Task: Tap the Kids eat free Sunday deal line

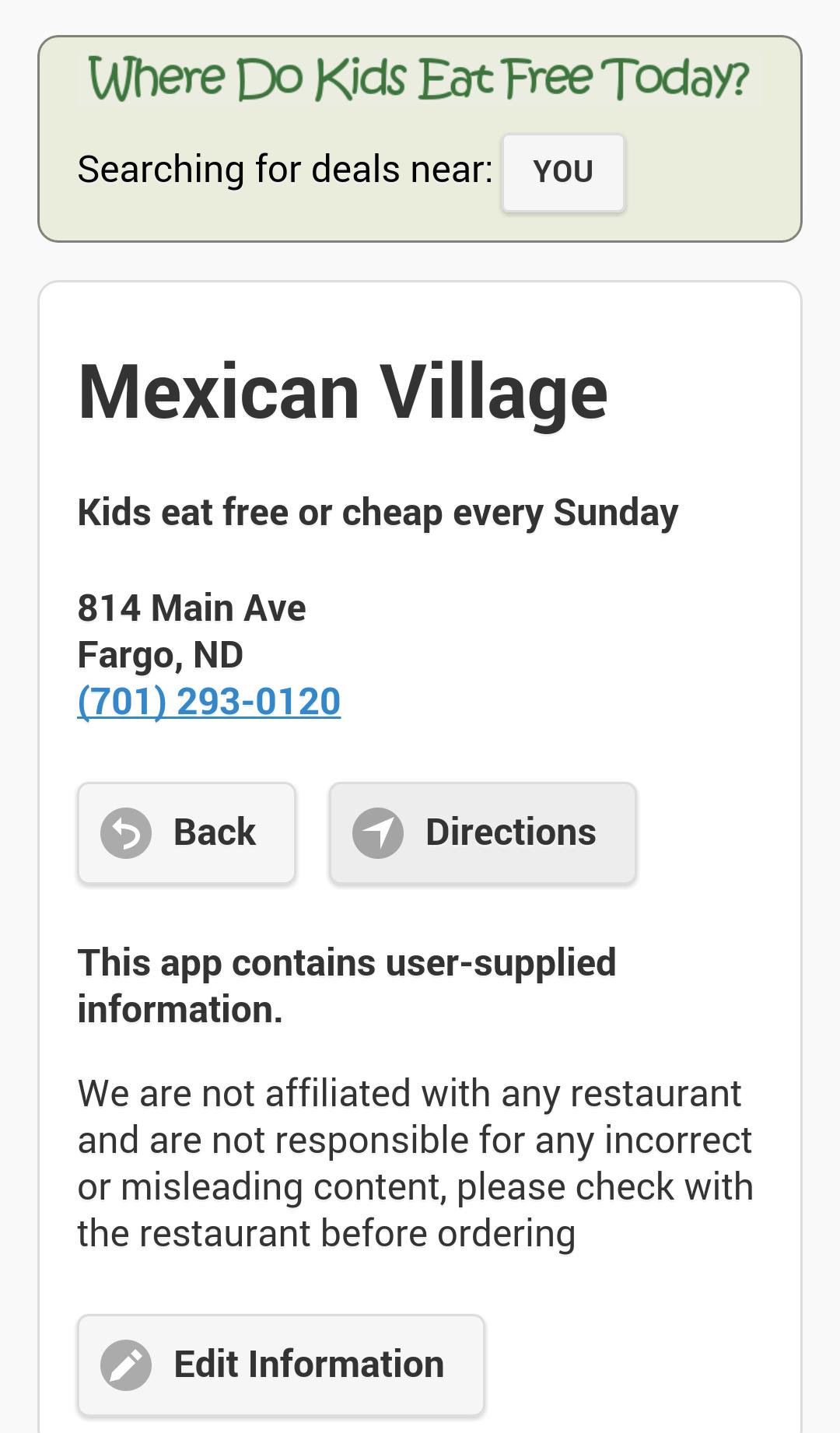Action: (x=378, y=512)
